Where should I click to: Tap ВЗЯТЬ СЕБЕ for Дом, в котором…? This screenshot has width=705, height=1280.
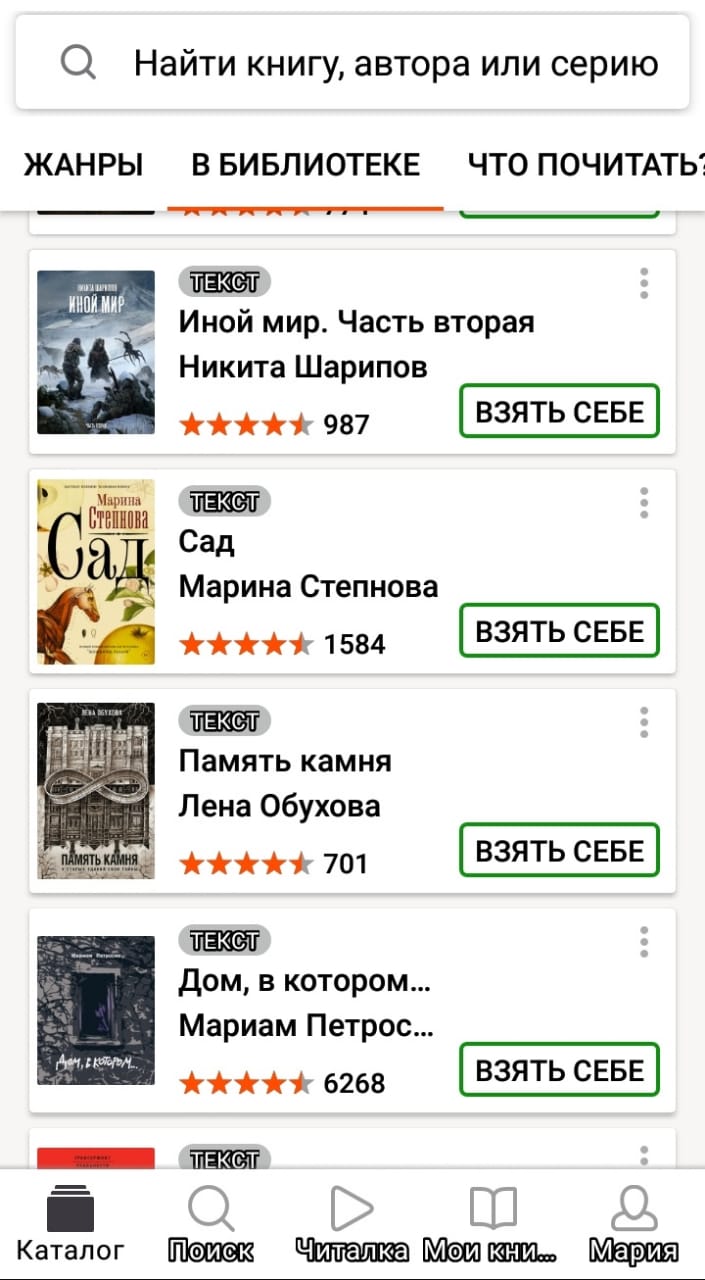(559, 1071)
